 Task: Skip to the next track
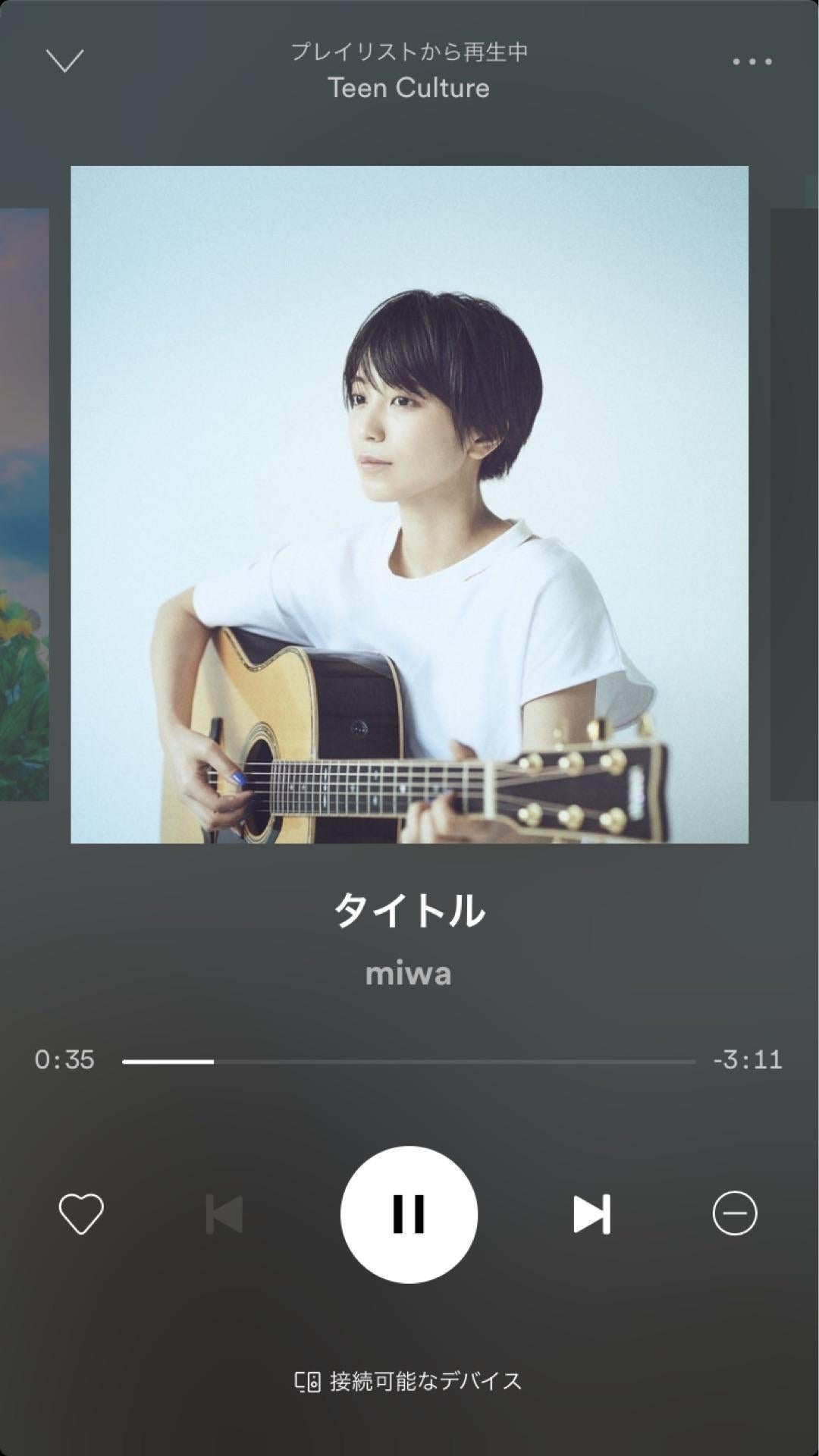[x=591, y=1214]
